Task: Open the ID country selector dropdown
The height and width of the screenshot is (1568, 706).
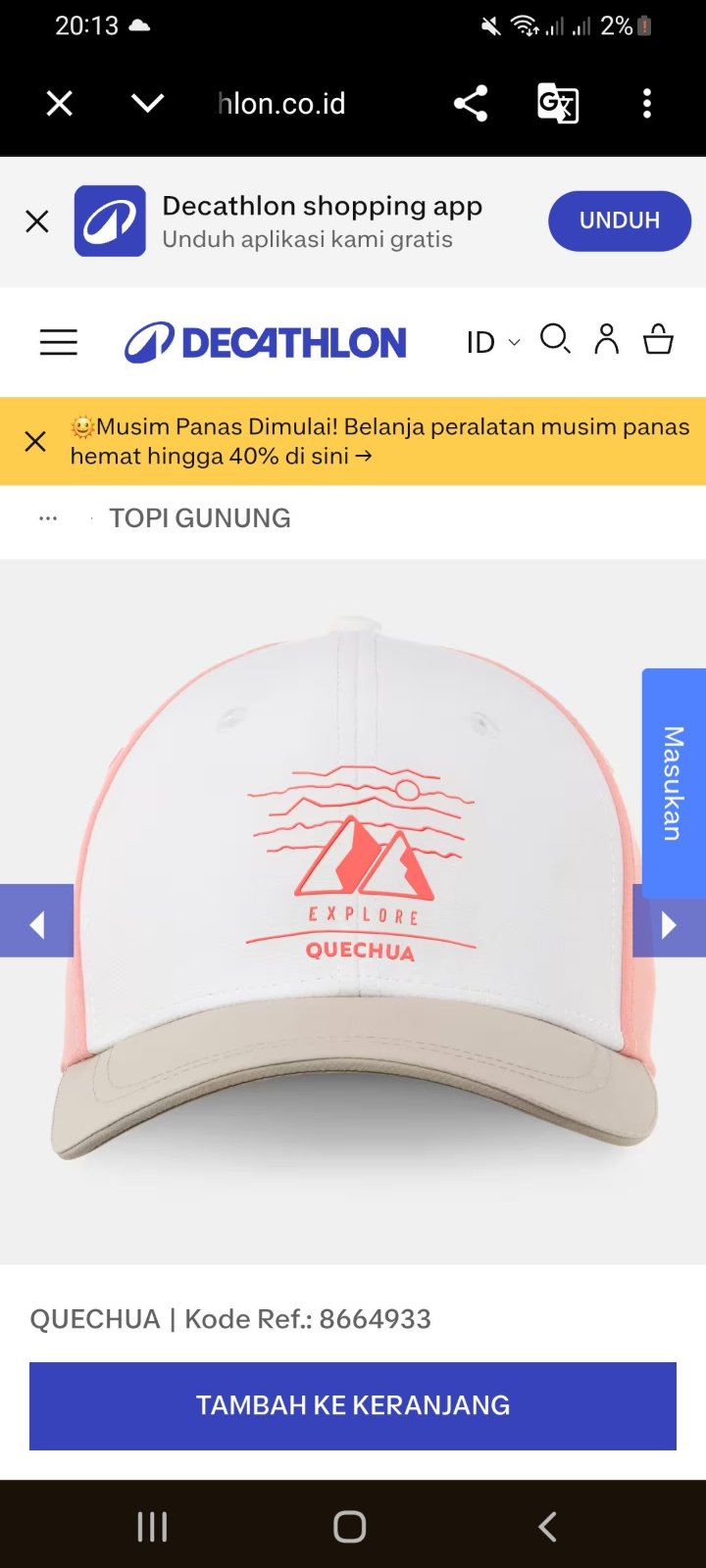Action: point(493,342)
